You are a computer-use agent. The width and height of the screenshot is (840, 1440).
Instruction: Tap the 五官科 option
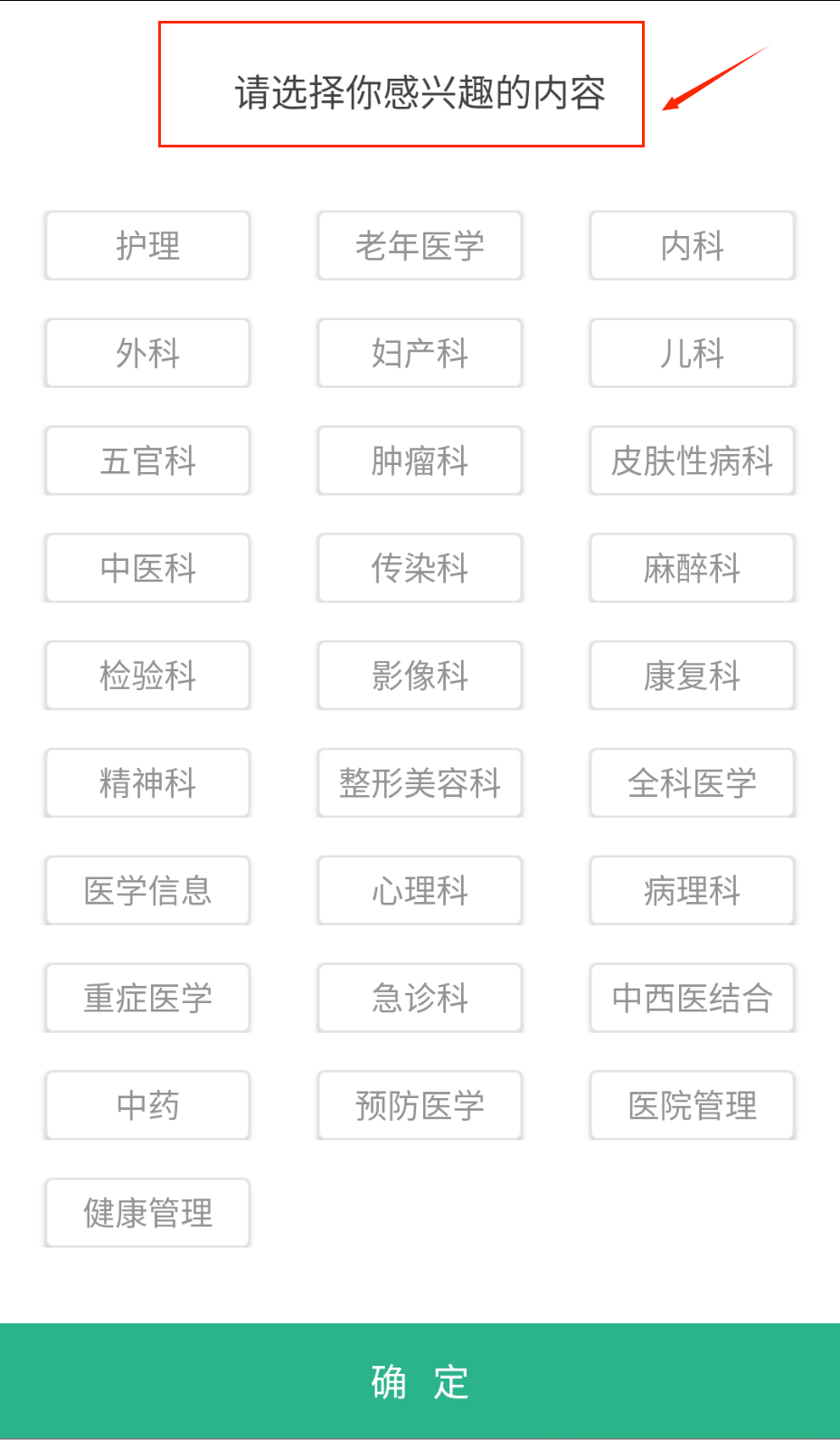(x=147, y=461)
